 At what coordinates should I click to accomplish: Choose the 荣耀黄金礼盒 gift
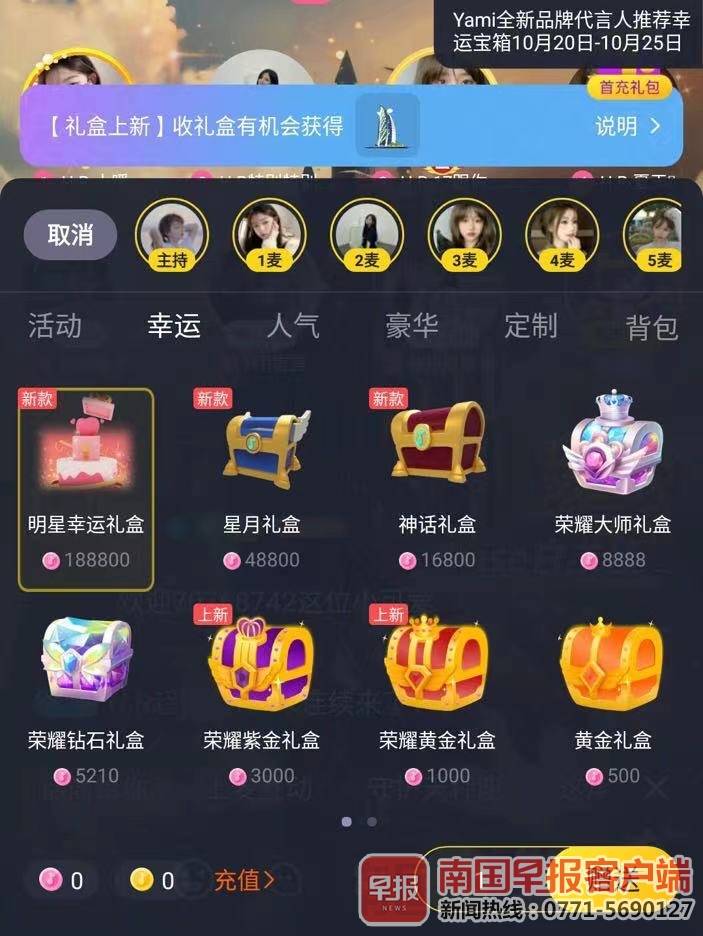pos(437,695)
